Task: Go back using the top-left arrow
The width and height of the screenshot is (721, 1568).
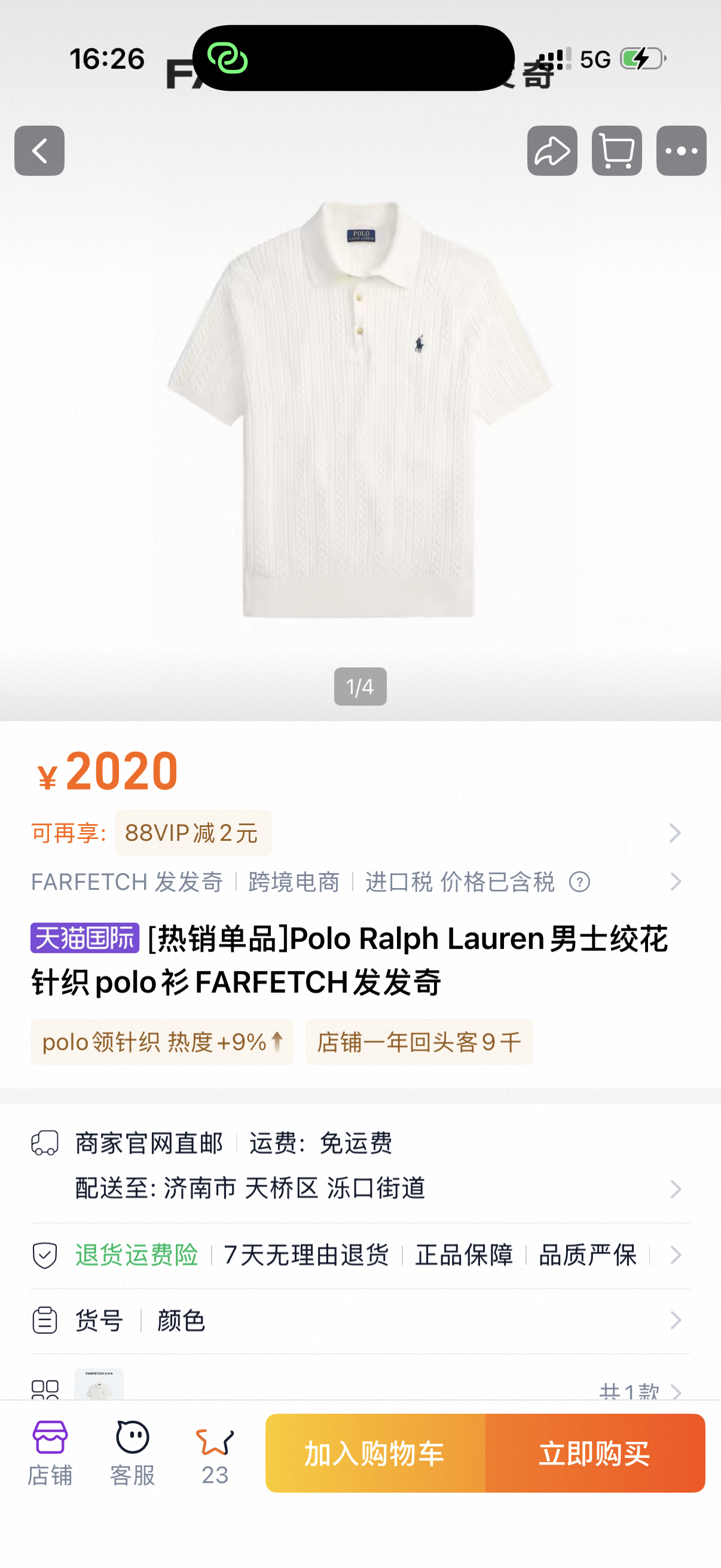Action: coord(39,151)
